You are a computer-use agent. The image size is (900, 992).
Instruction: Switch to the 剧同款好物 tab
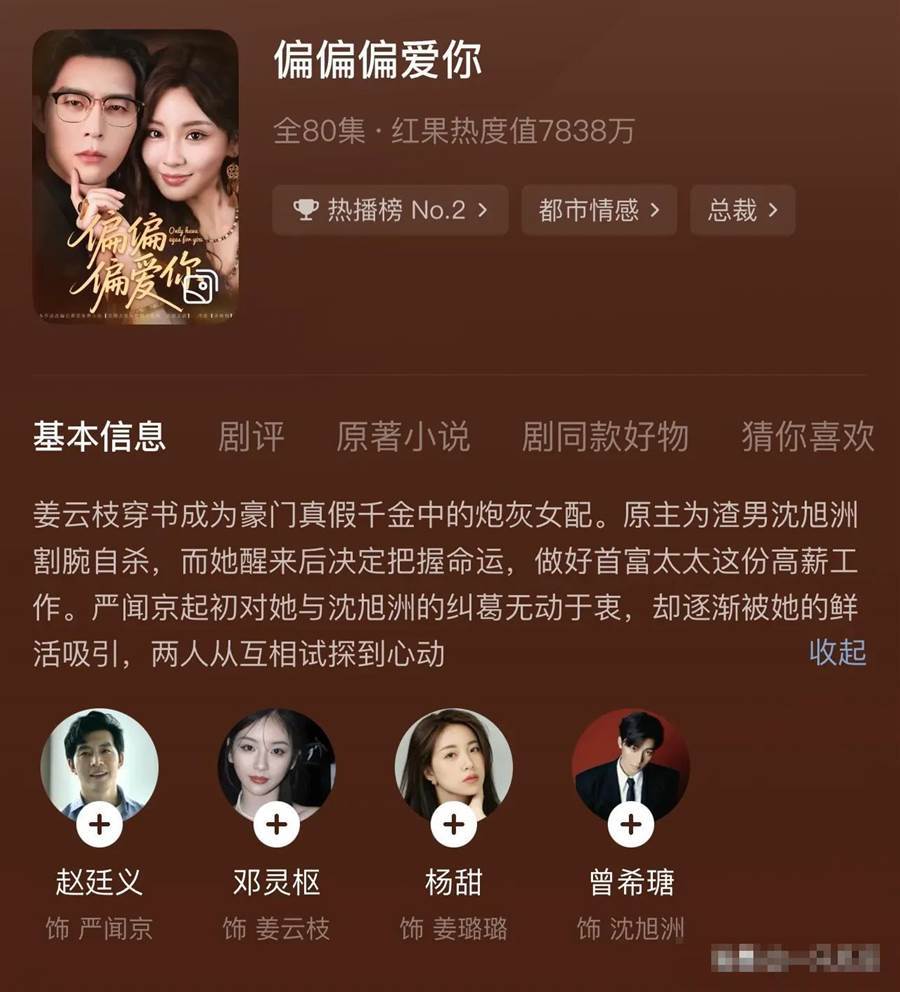pyautogui.click(x=605, y=437)
